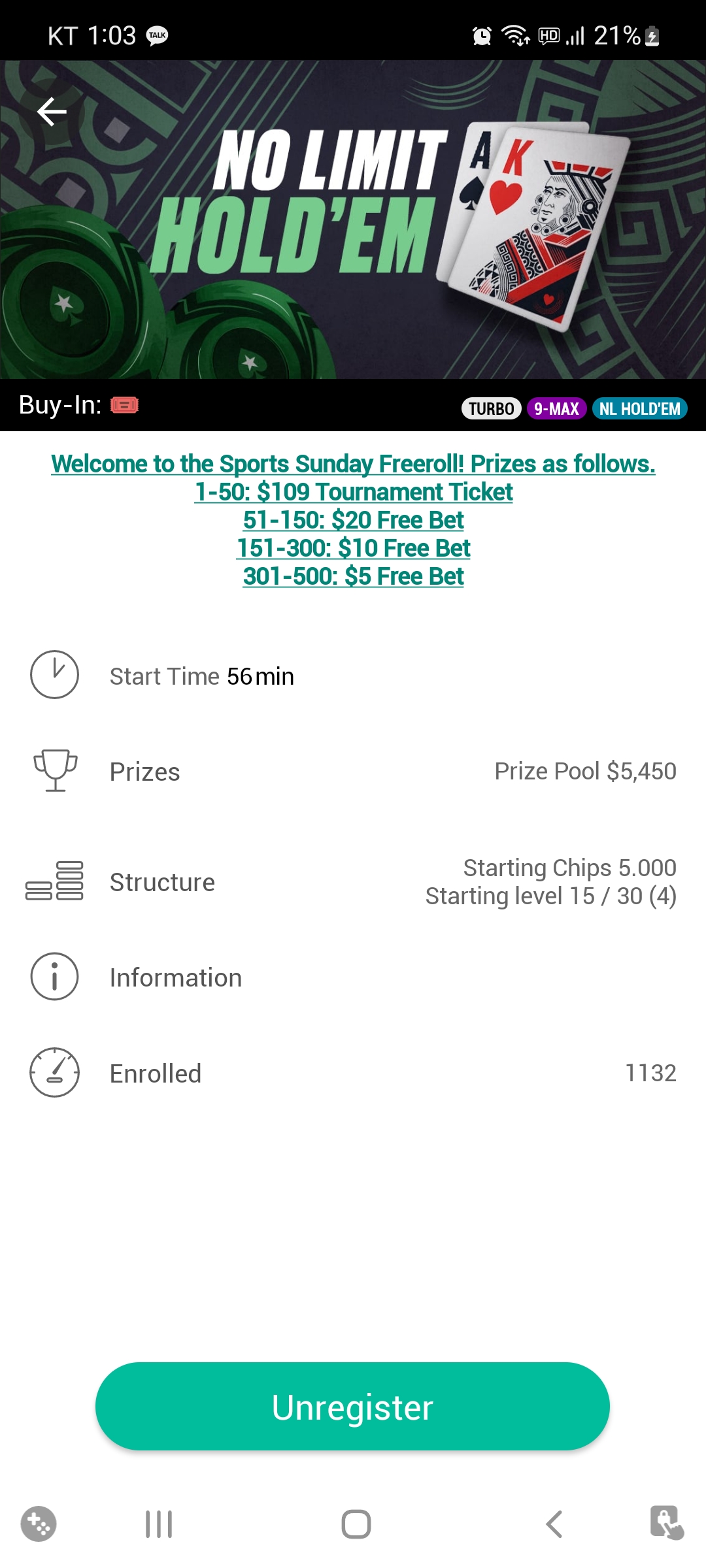The height and width of the screenshot is (1568, 706).
Task: Open the Structure details row
Action: pyautogui.click(x=353, y=882)
